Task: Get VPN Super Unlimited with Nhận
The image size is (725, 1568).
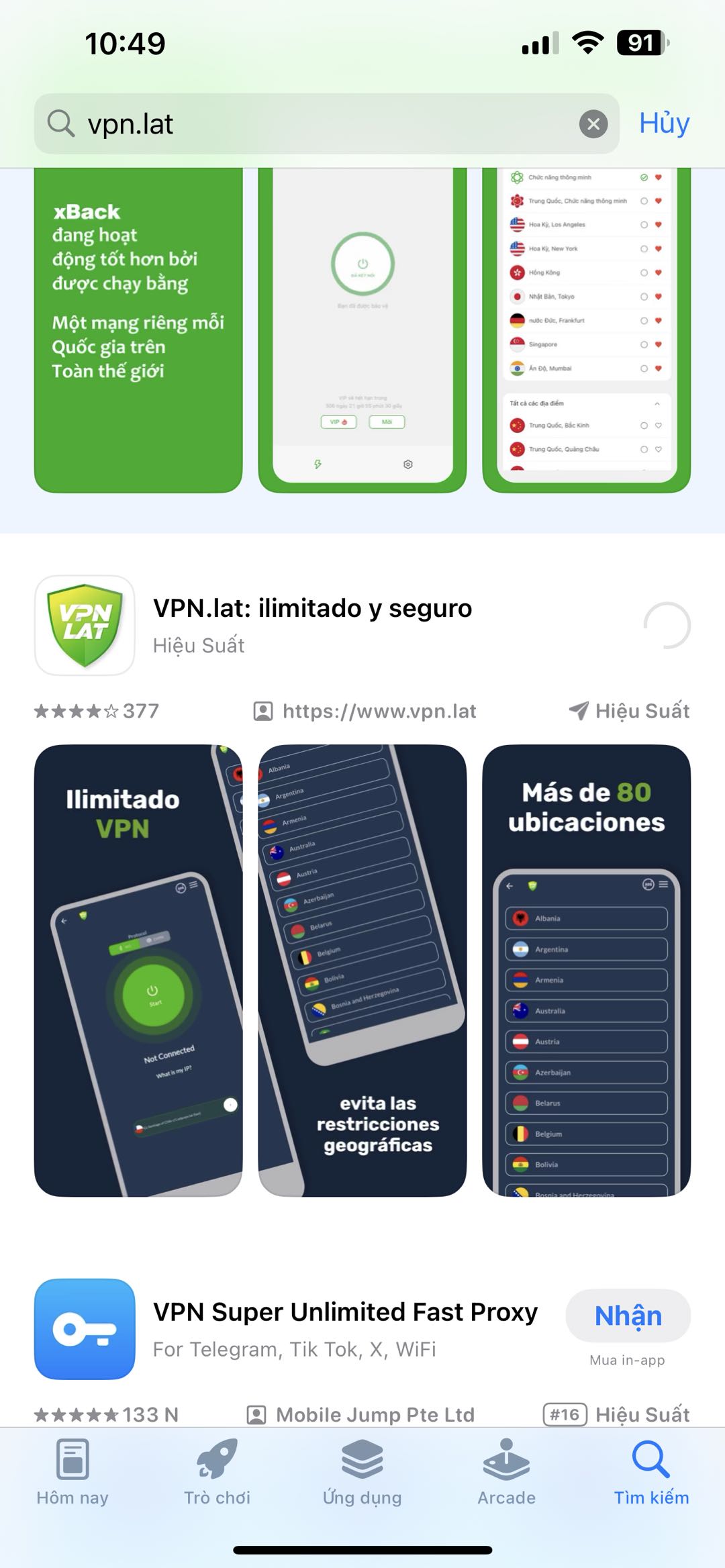Action: (x=628, y=1316)
